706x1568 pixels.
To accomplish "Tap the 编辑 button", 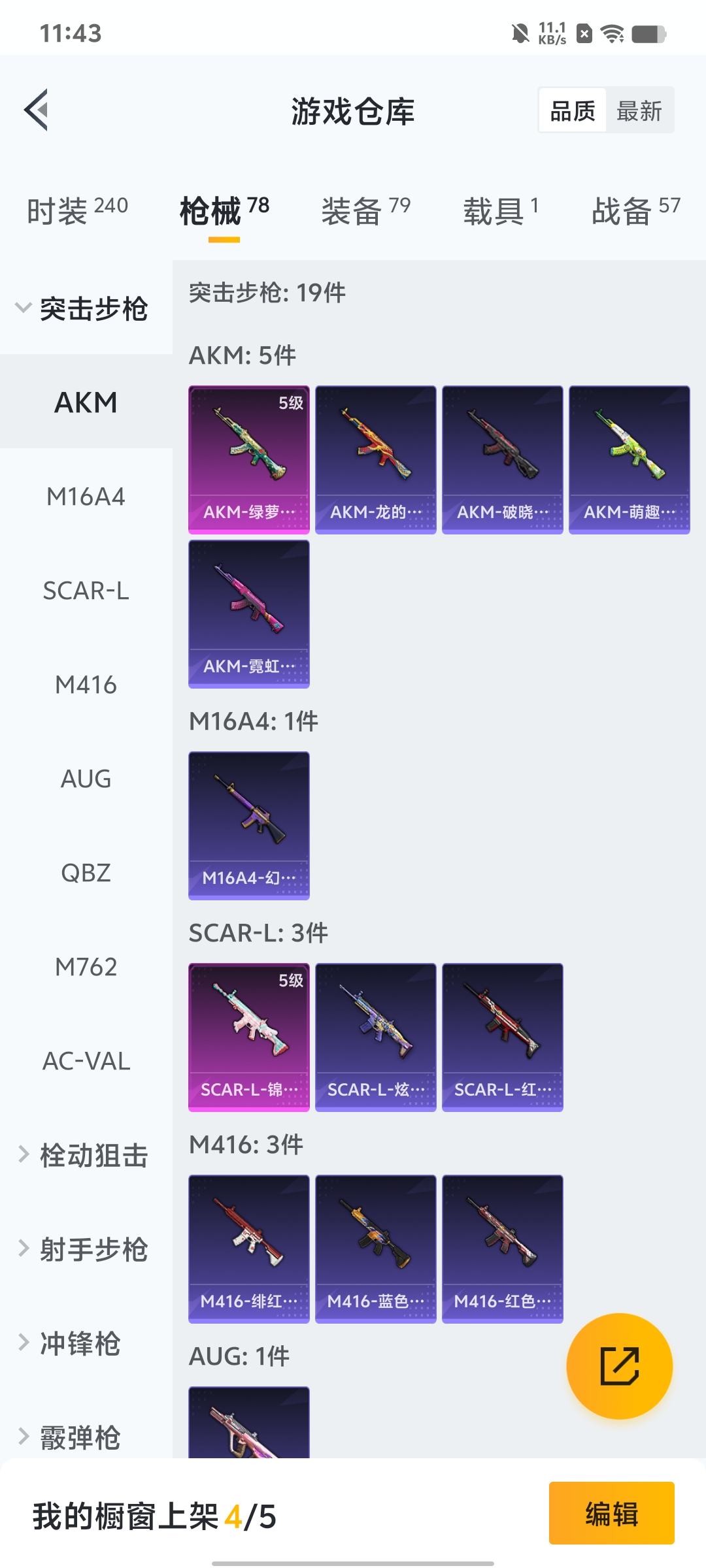I will coord(611,1513).
